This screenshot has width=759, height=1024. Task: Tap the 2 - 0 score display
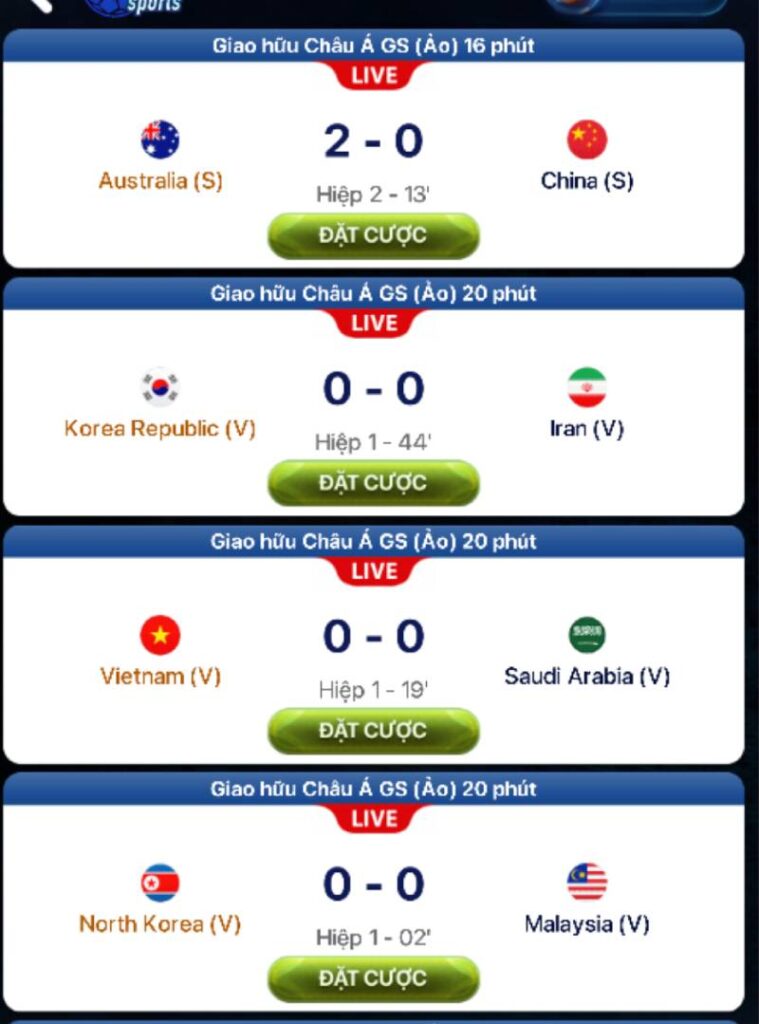(x=373, y=138)
